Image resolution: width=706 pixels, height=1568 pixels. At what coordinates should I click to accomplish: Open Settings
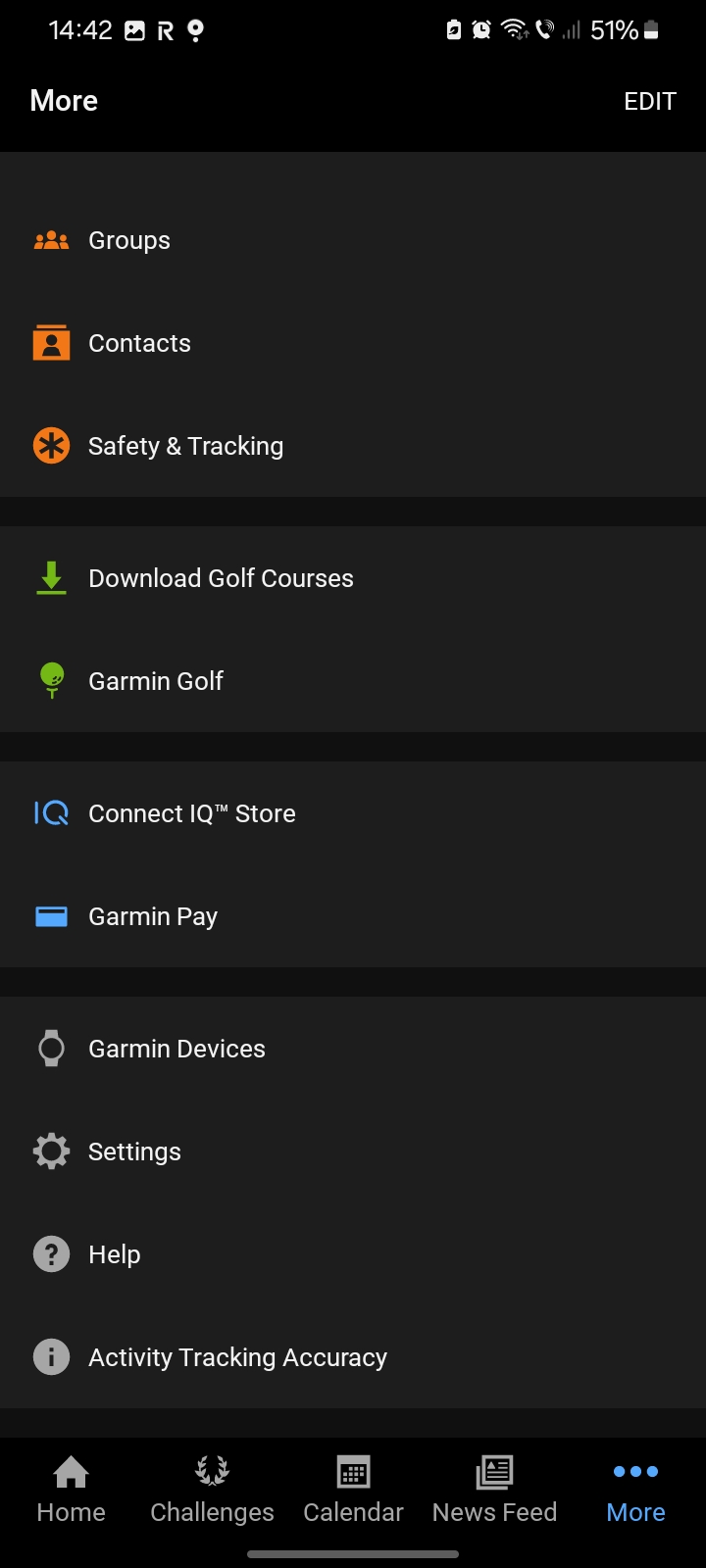(353, 1151)
